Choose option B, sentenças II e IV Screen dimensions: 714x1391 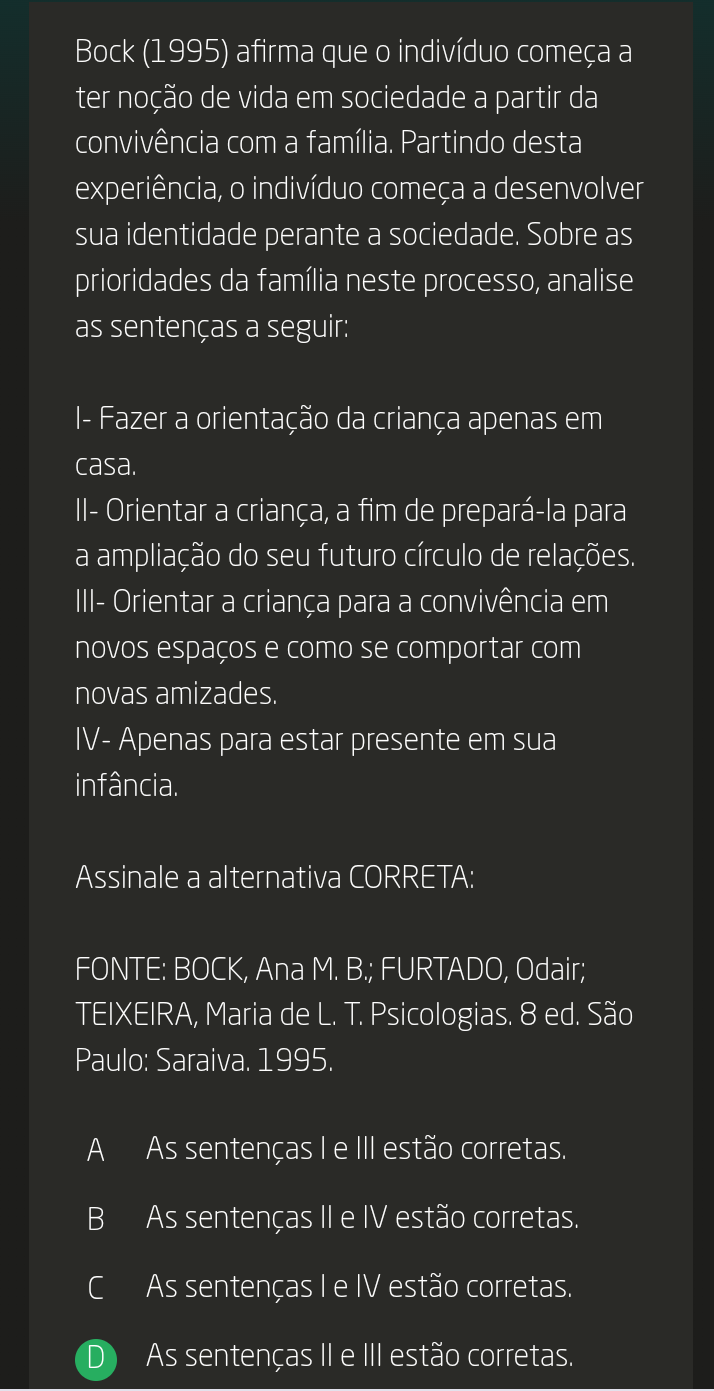pyautogui.click(x=332, y=1219)
